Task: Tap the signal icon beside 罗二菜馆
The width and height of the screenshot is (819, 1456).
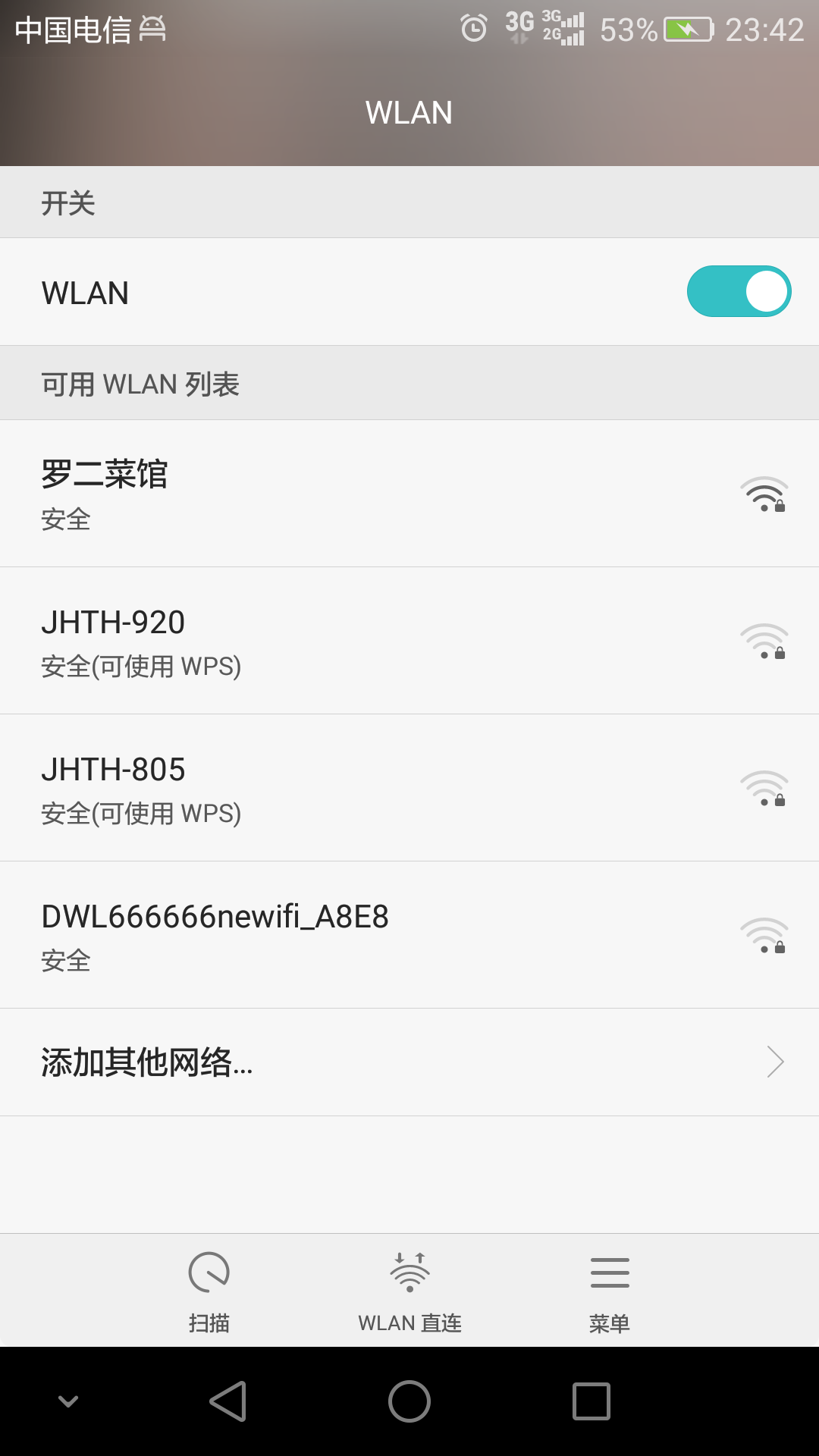Action: coord(764,493)
